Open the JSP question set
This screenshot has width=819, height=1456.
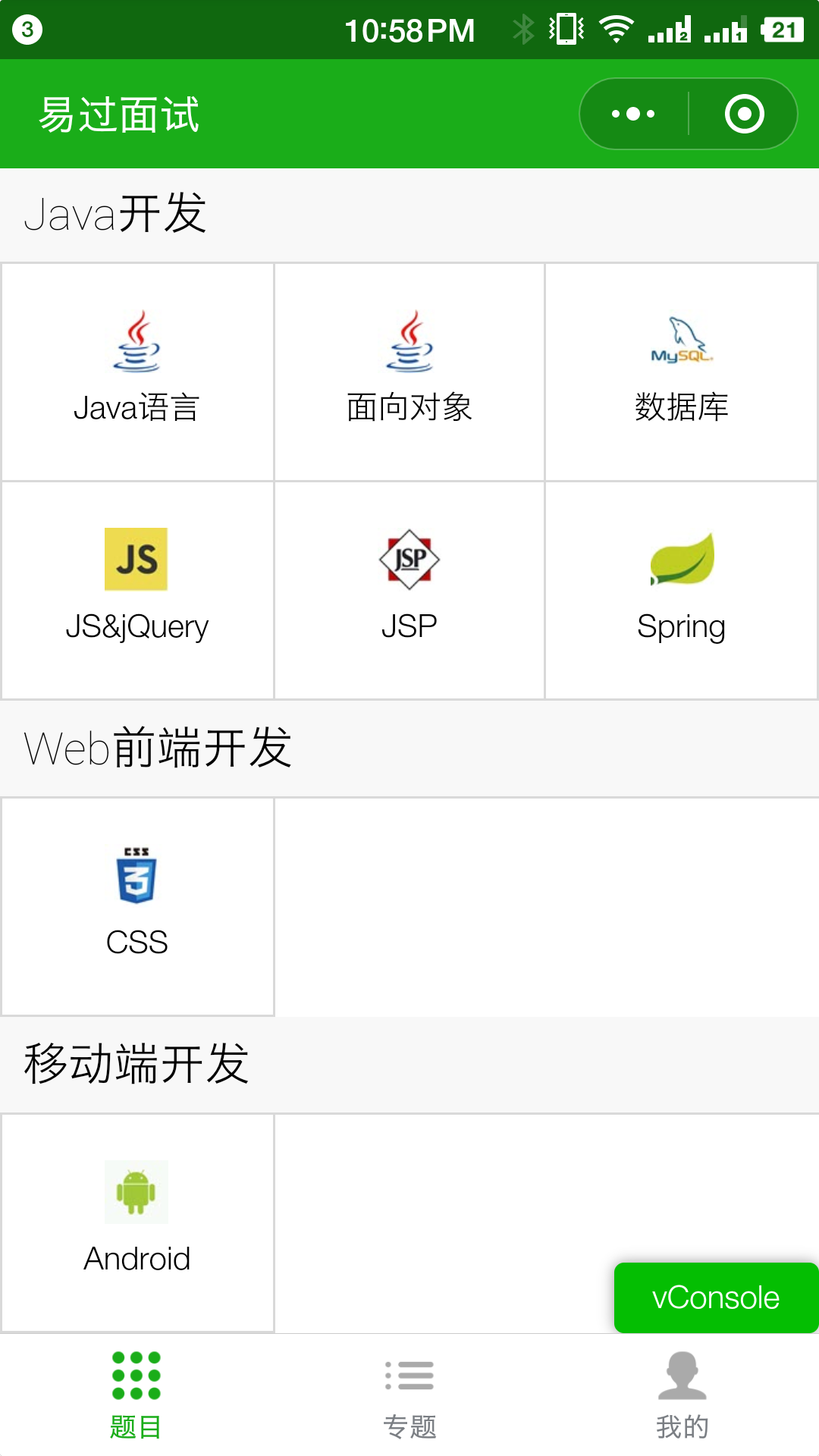(x=409, y=590)
